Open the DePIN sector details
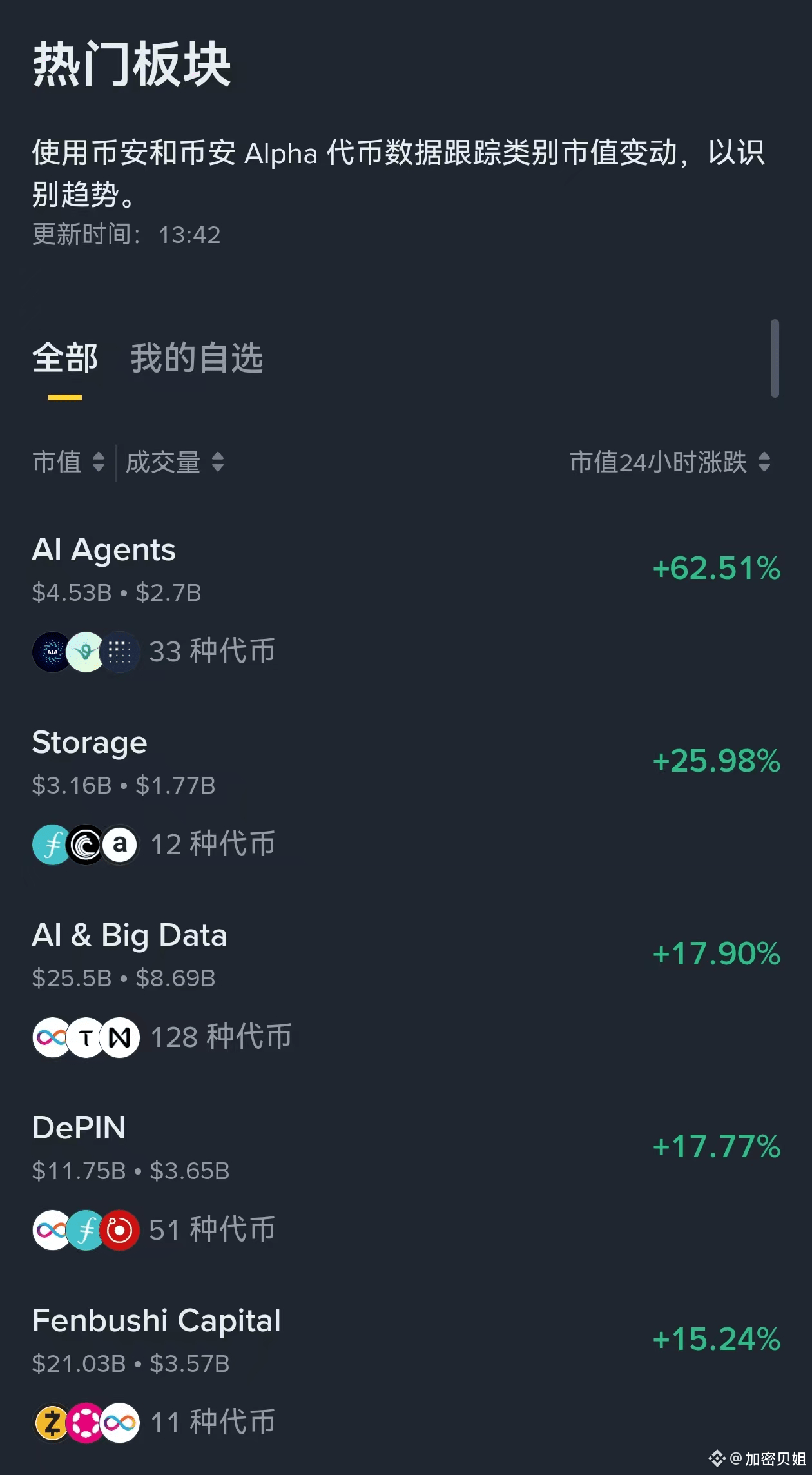Viewport: 812px width, 1475px height. click(79, 1128)
